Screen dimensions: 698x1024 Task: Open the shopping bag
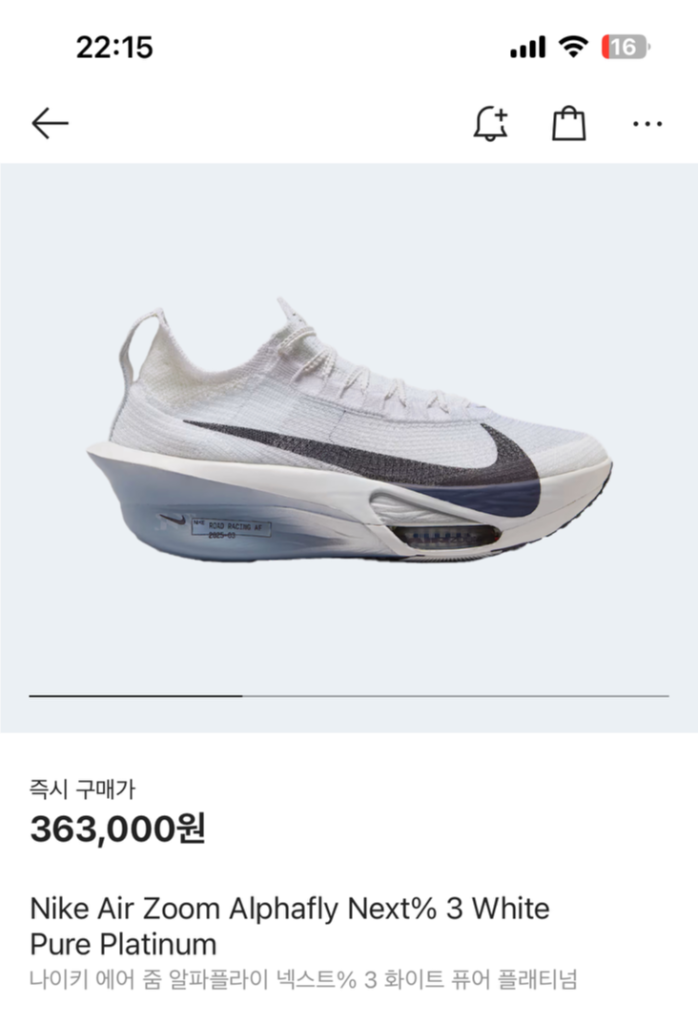[568, 124]
